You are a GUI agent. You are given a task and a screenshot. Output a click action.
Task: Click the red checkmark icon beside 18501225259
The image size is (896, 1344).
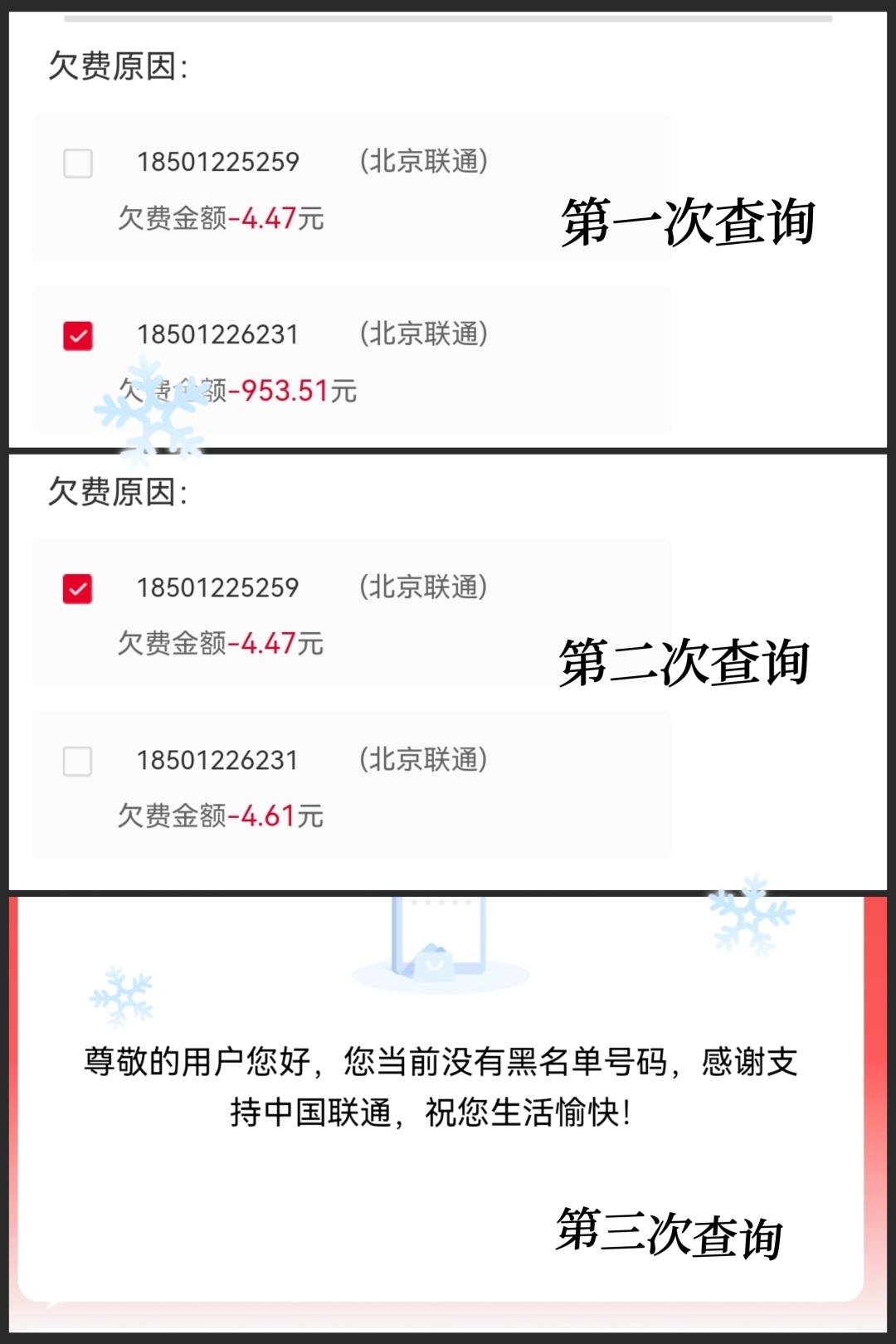click(x=79, y=588)
